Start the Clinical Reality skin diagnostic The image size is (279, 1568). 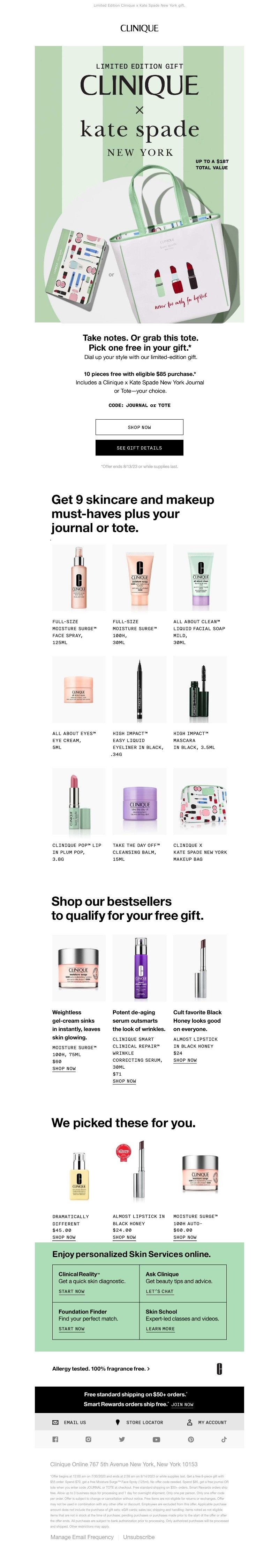click(71, 1291)
